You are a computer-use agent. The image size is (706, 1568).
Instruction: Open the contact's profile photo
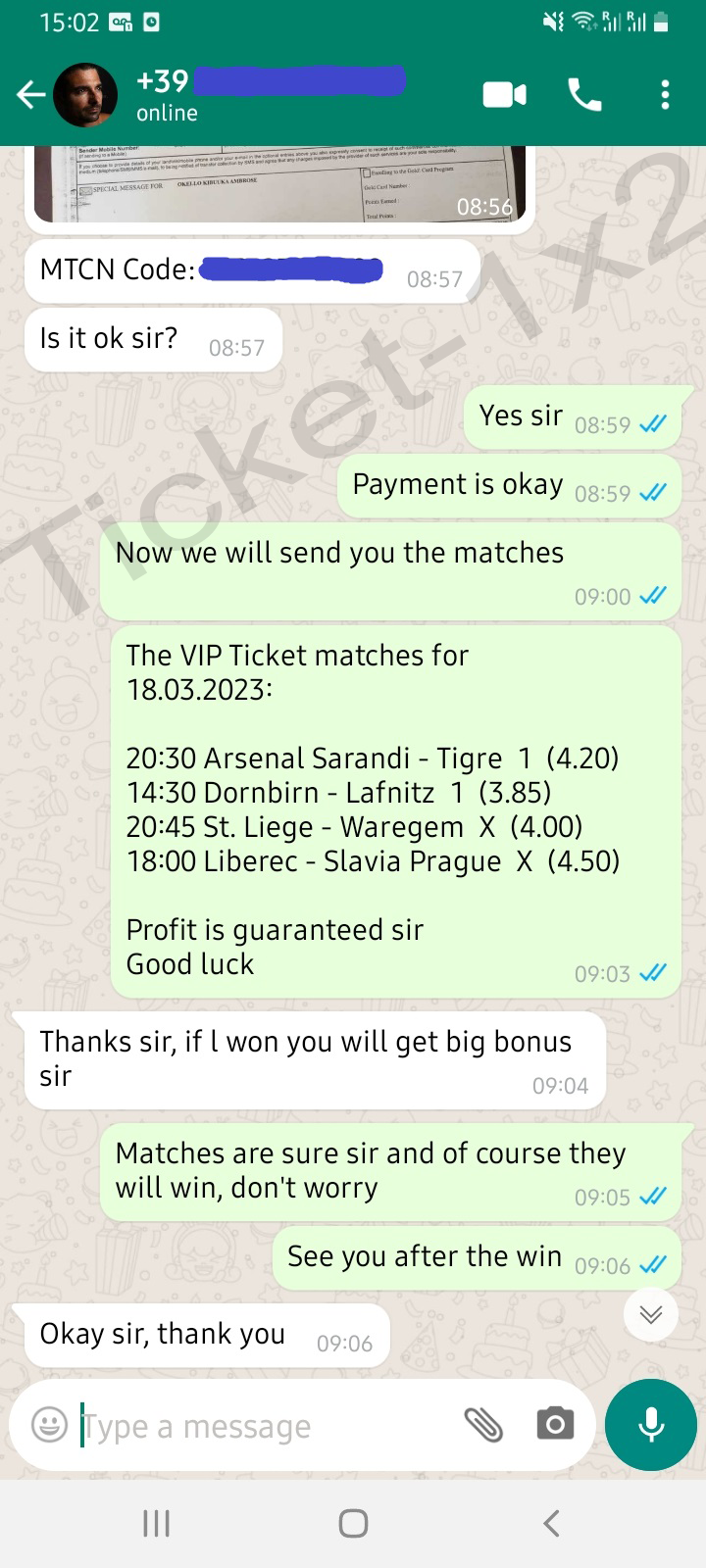click(x=85, y=95)
